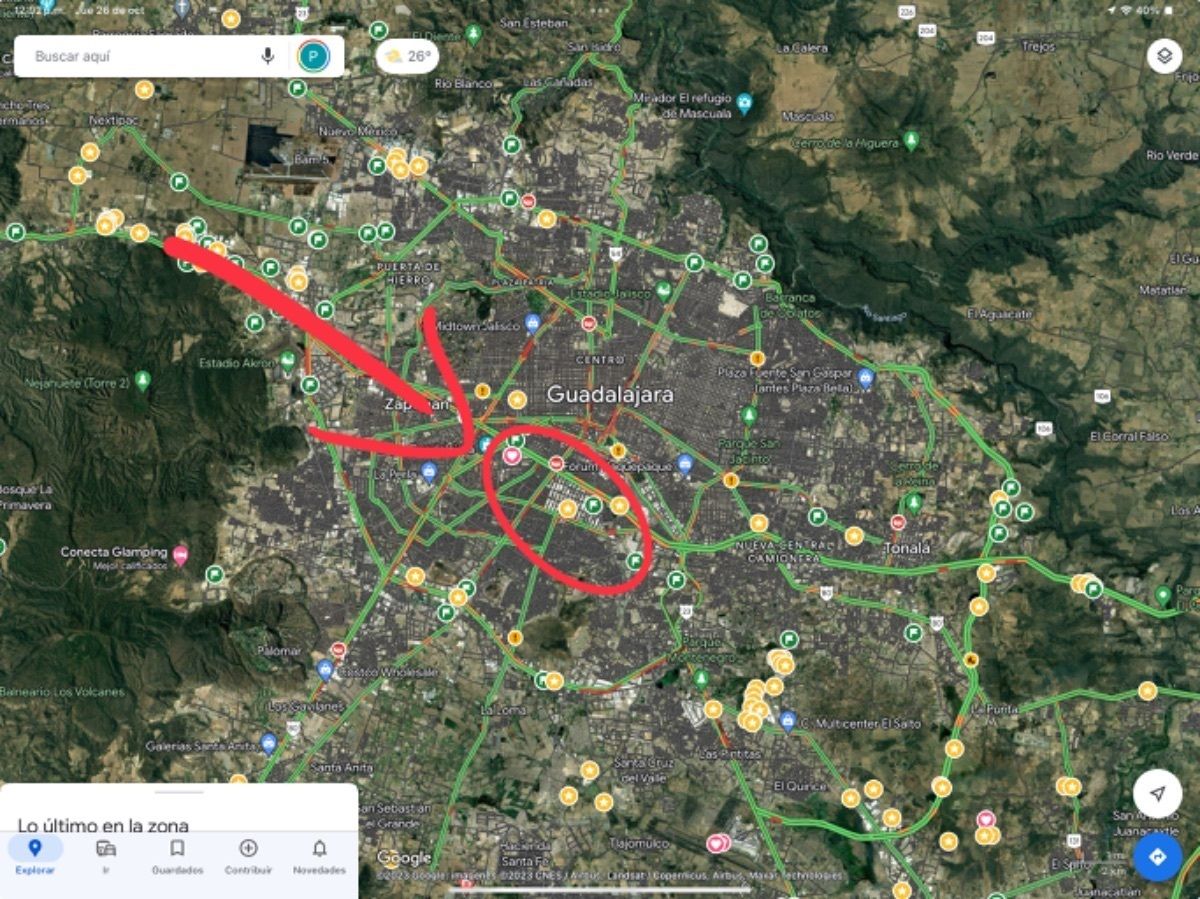Open the account profile avatar
This screenshot has width=1200, height=899.
tap(313, 56)
